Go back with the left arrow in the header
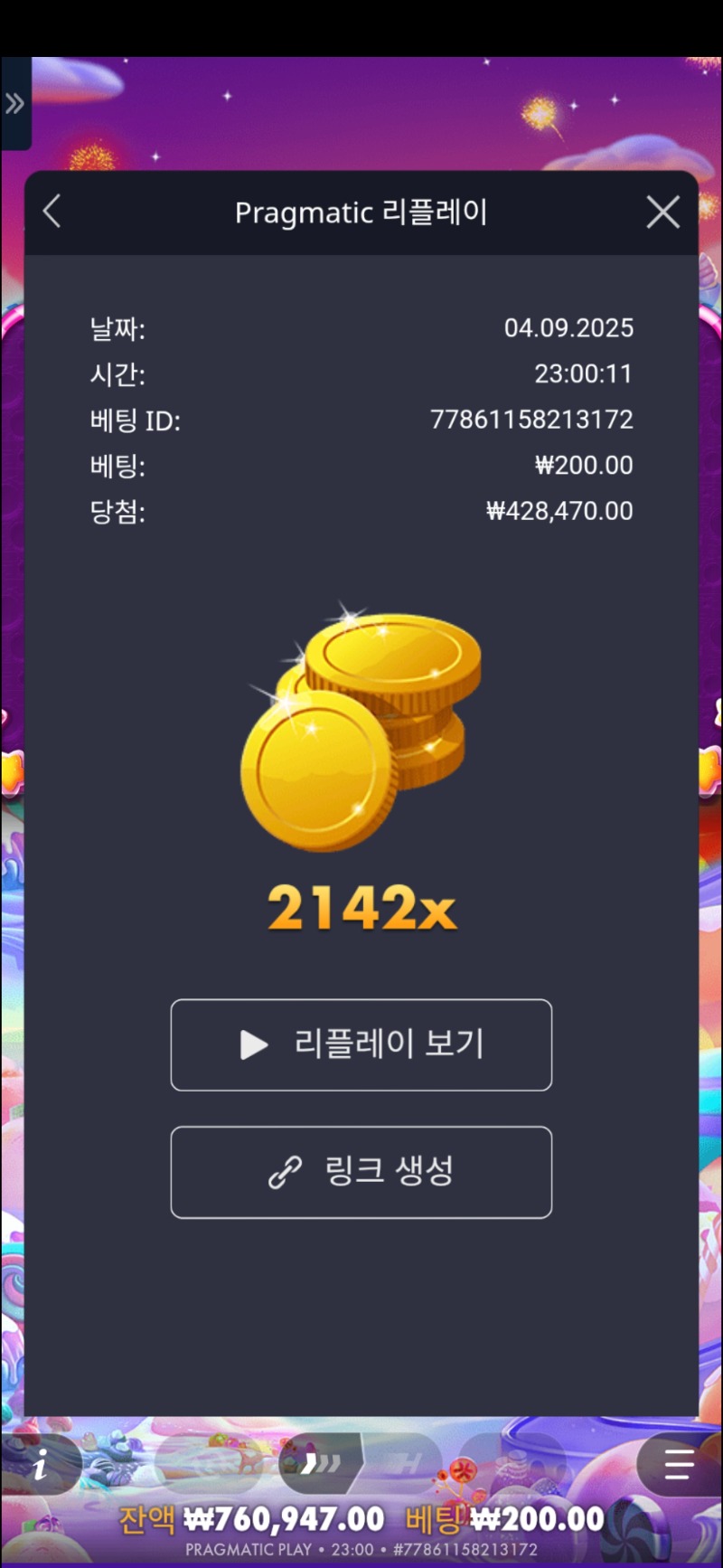This screenshot has width=723, height=1568. 52,212
